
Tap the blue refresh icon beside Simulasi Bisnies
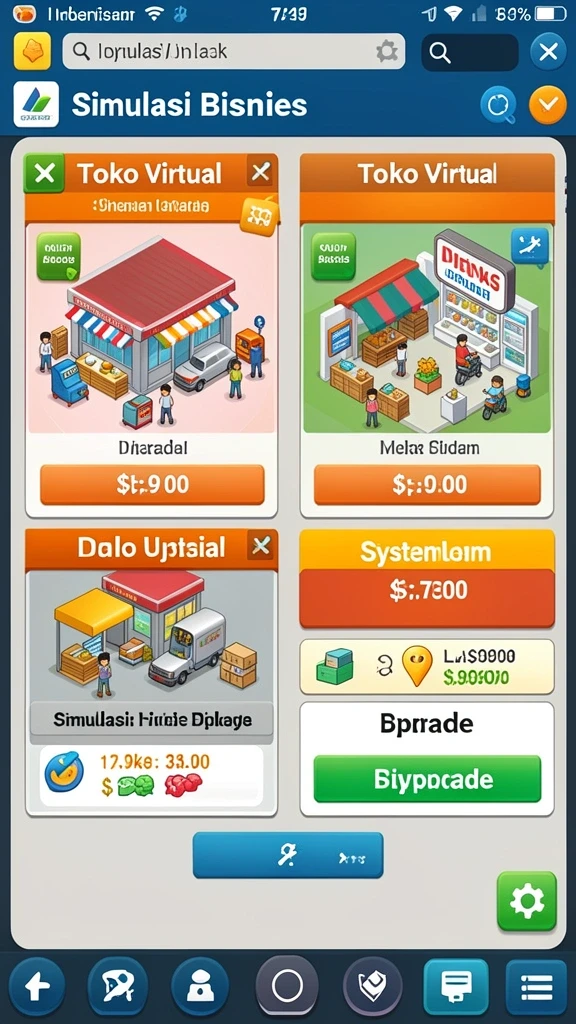click(x=498, y=106)
